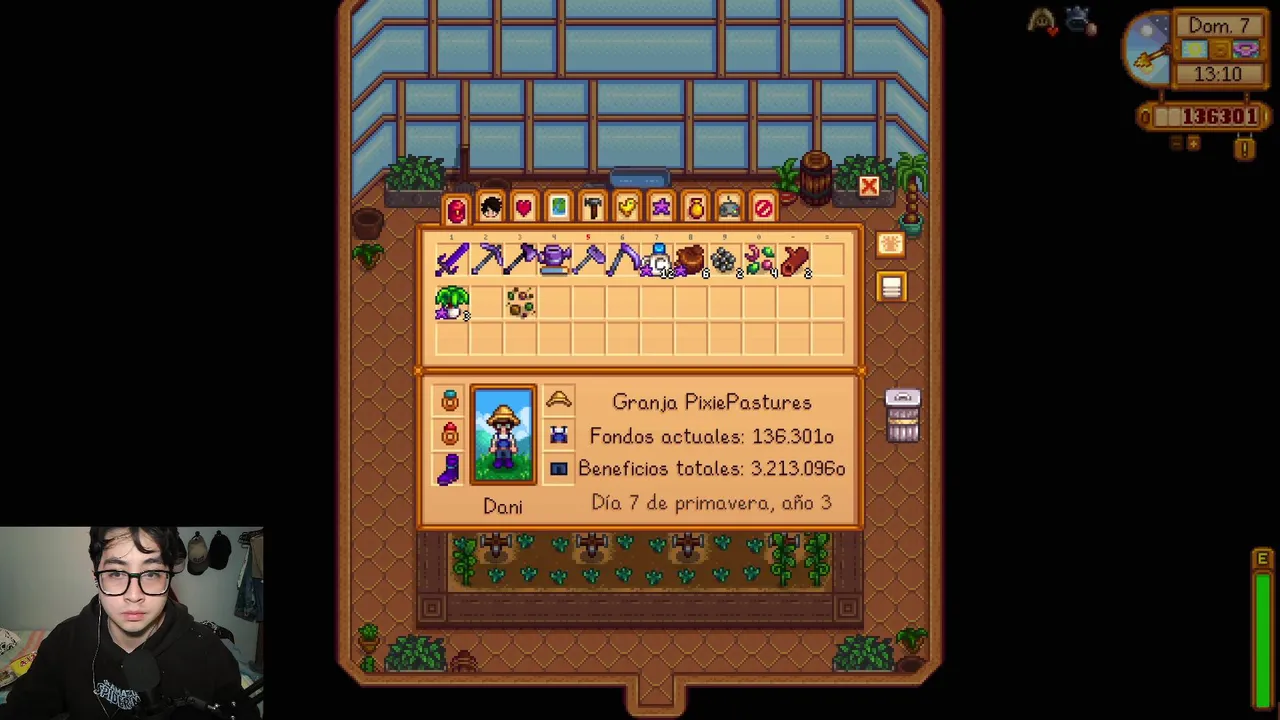Switch to the Map tab
Image resolution: width=1280 pixels, height=720 pixels.
(x=558, y=207)
